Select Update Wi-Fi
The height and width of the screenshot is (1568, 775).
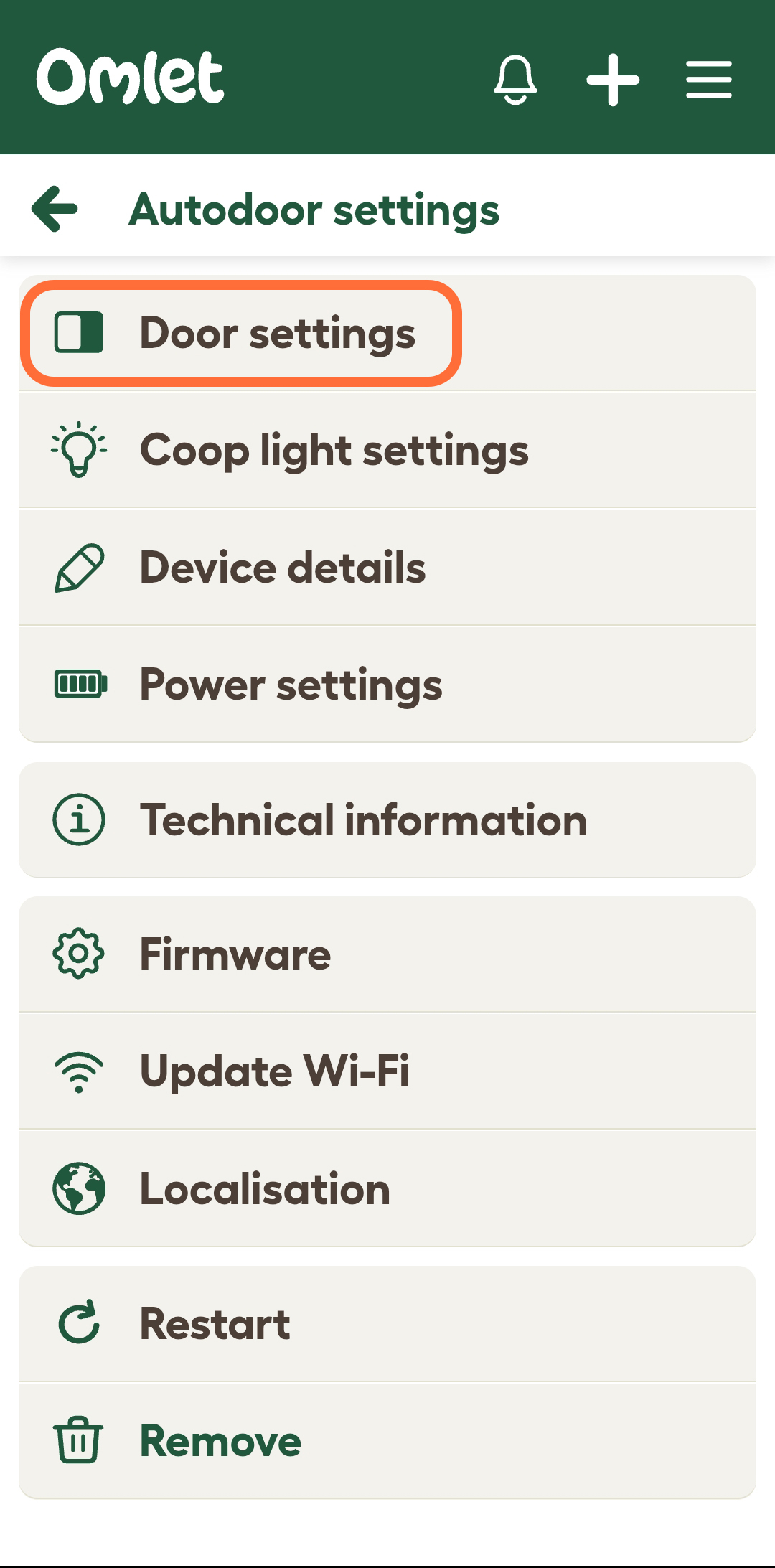pos(274,1071)
